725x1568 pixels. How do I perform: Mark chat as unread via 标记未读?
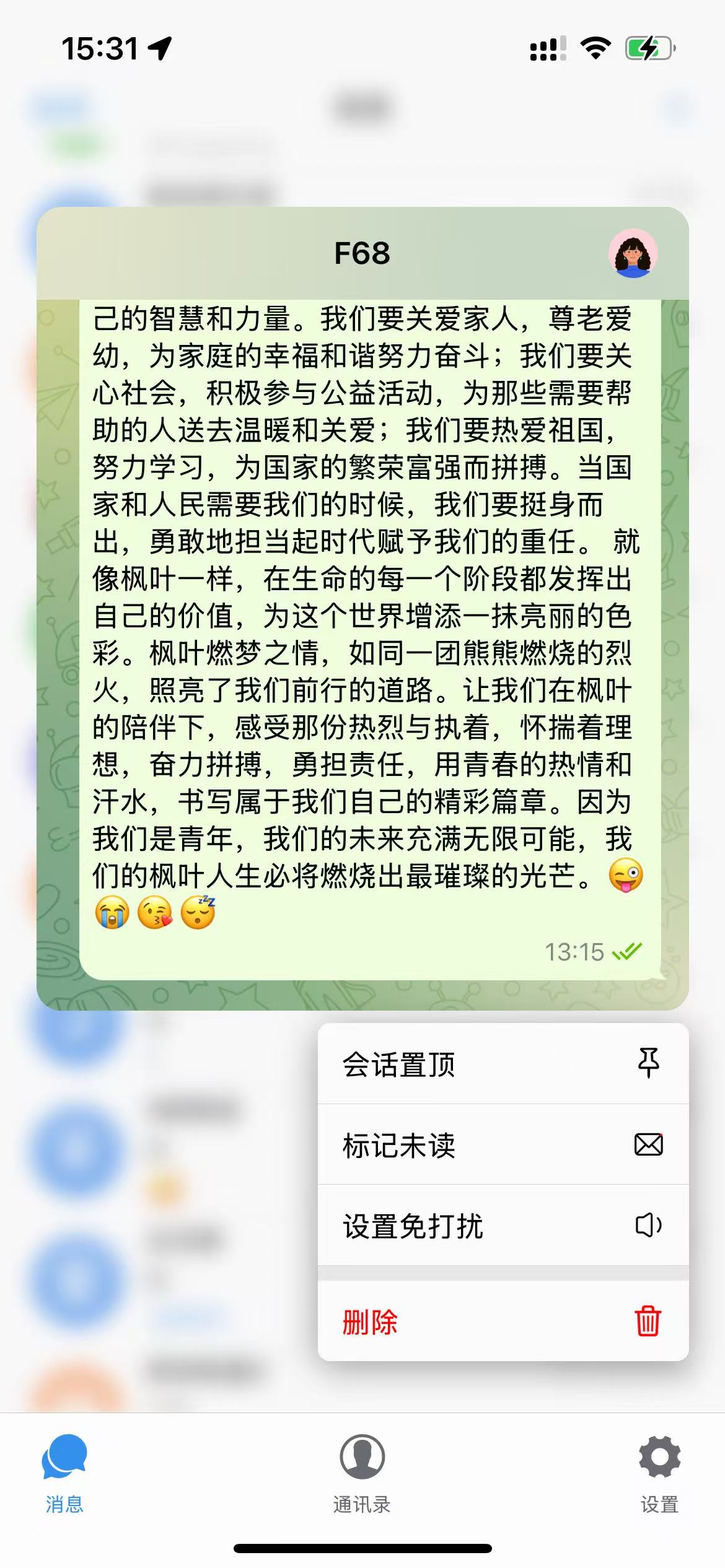click(x=503, y=1144)
